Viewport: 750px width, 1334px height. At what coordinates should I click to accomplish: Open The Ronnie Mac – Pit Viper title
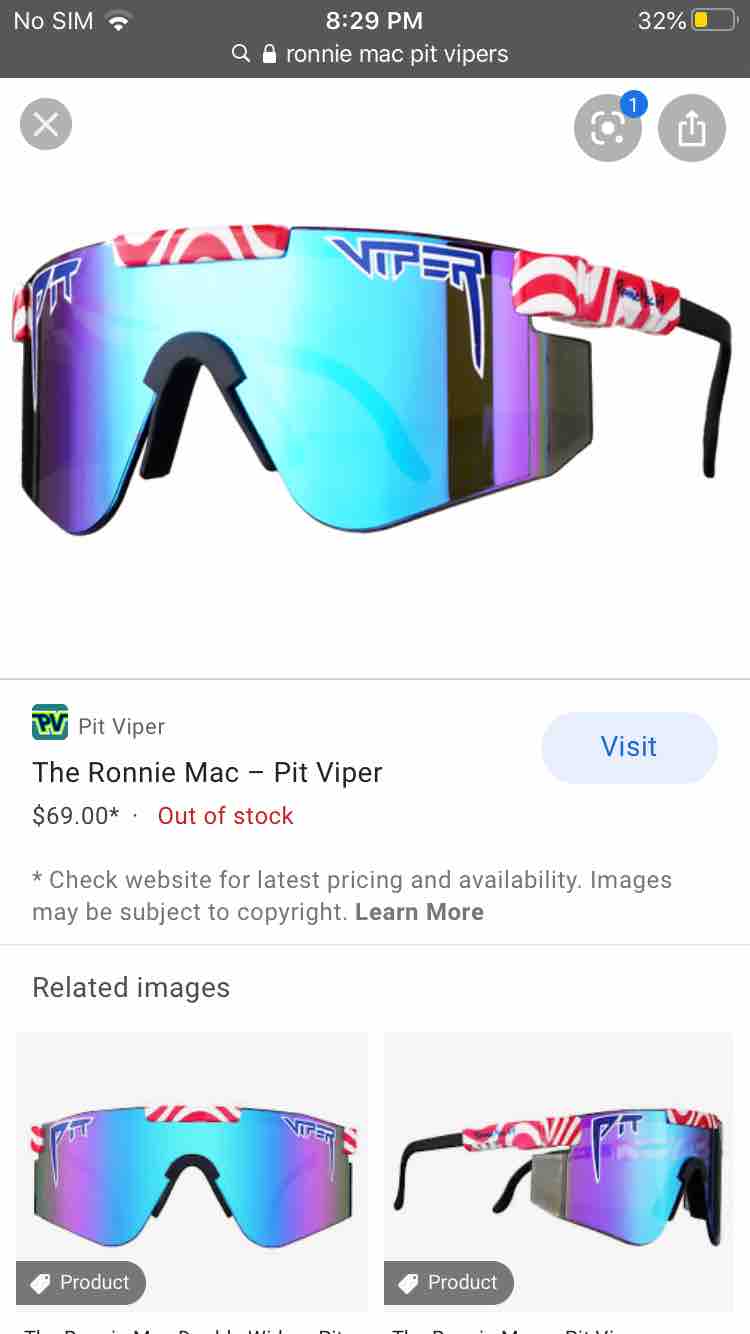tap(207, 773)
